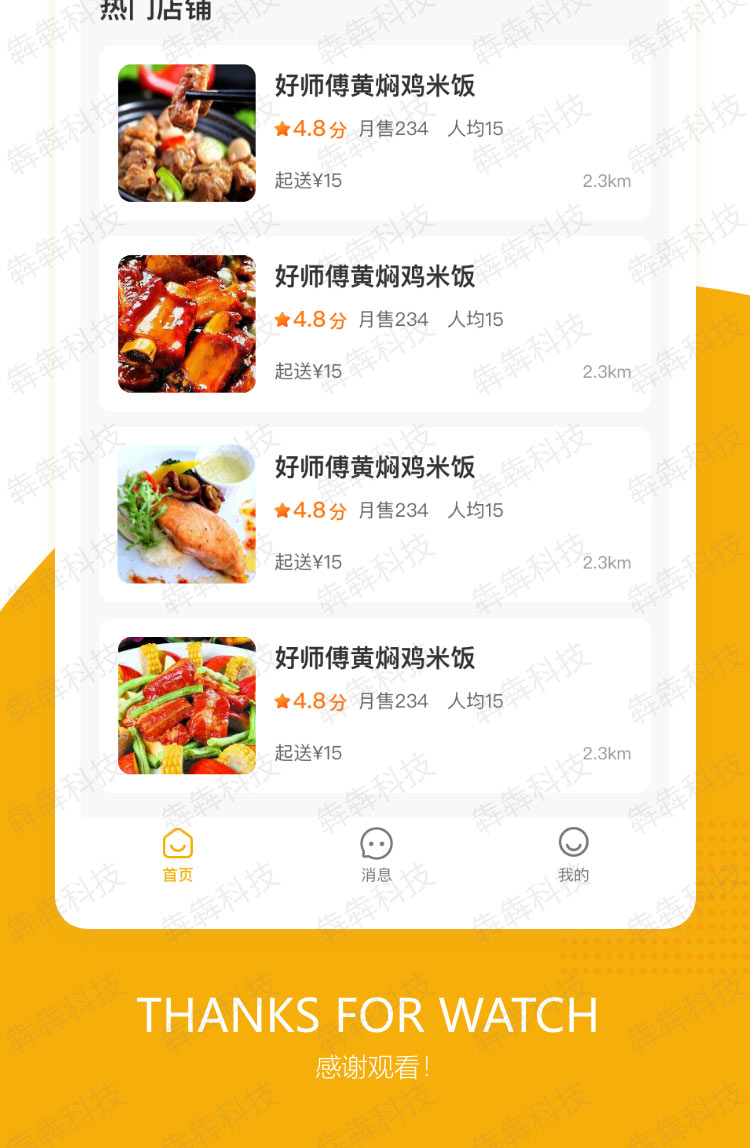
Task: Click the star icon on the second restaurant card
Action: point(281,319)
